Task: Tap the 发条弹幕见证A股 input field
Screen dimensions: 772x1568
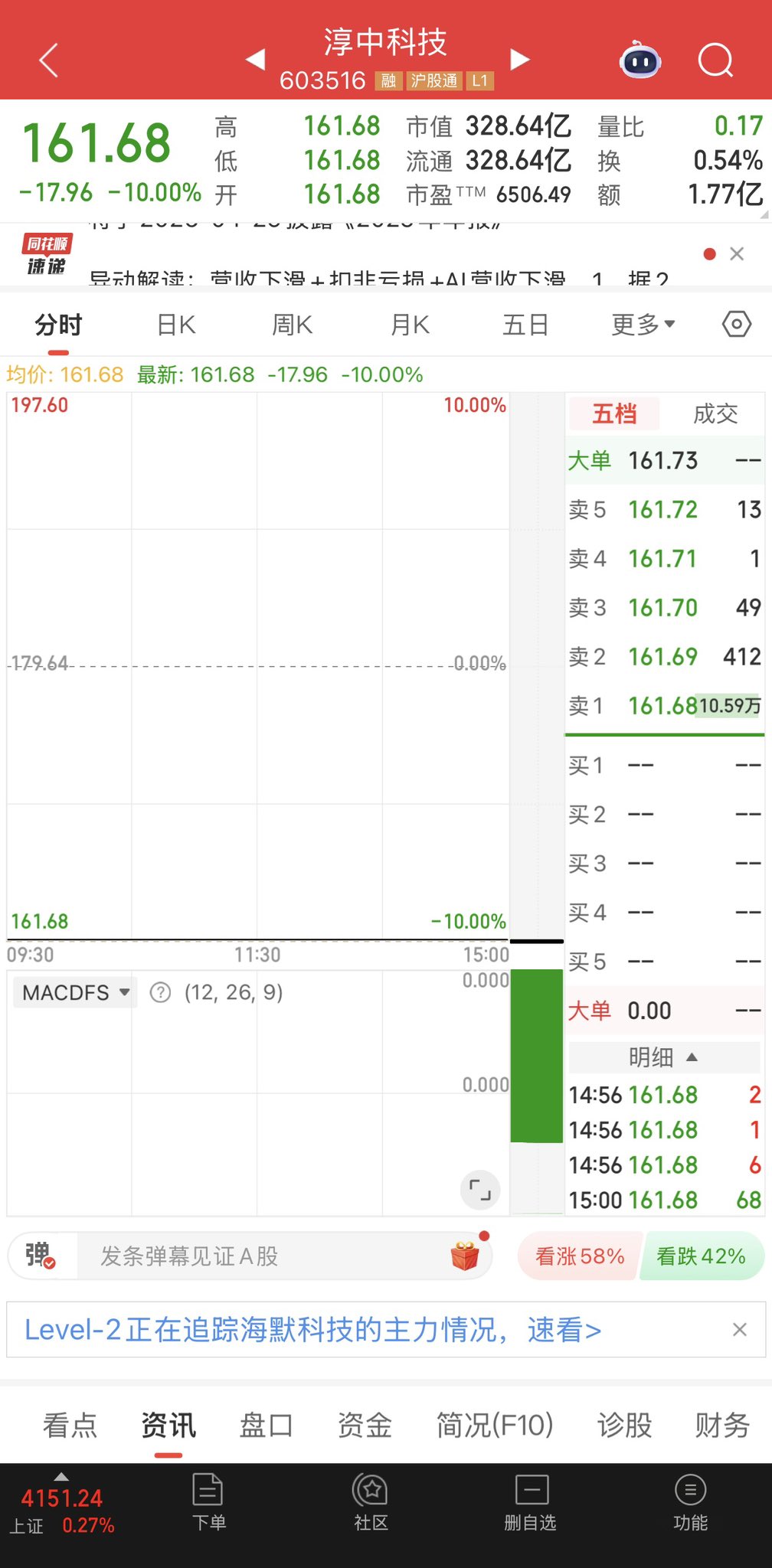Action: 260,1256
